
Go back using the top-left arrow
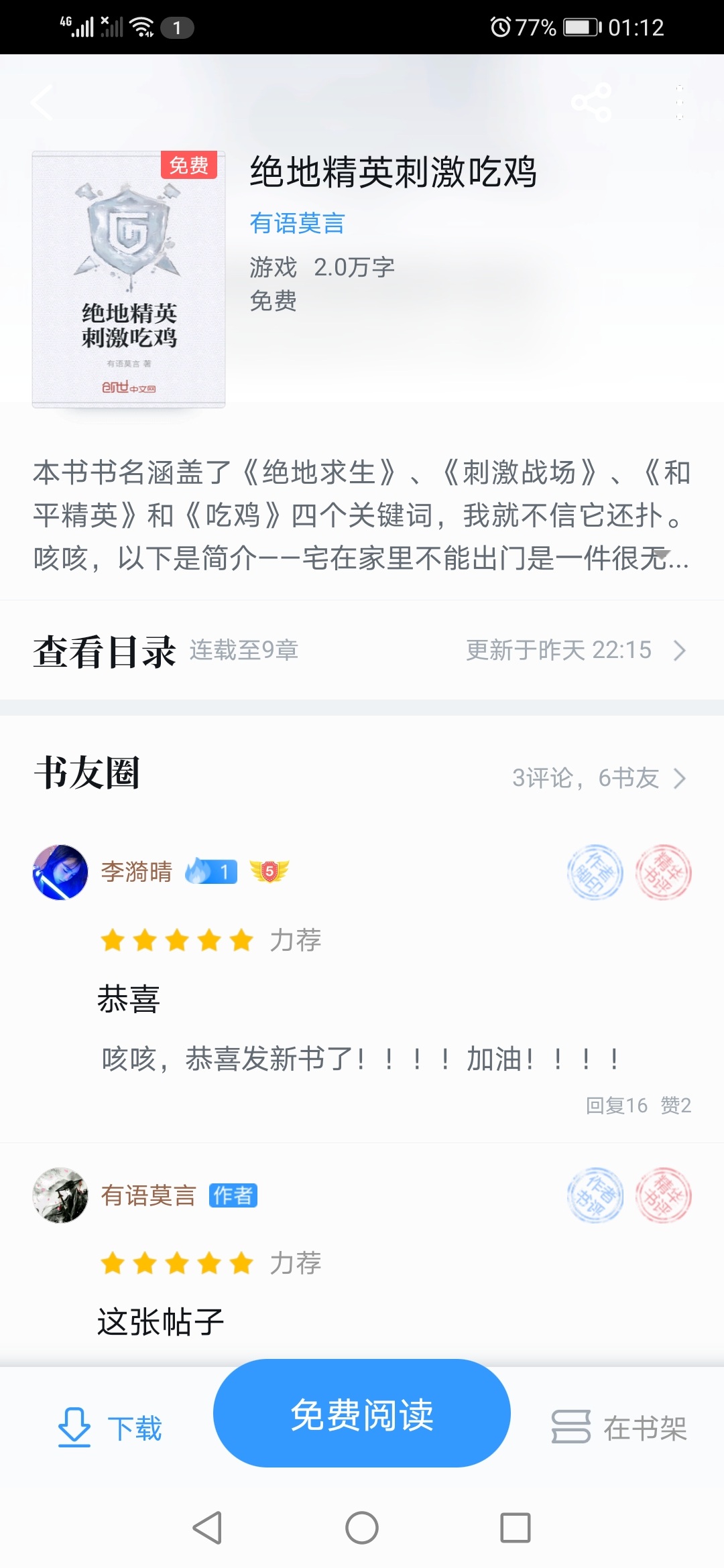pos(42,103)
